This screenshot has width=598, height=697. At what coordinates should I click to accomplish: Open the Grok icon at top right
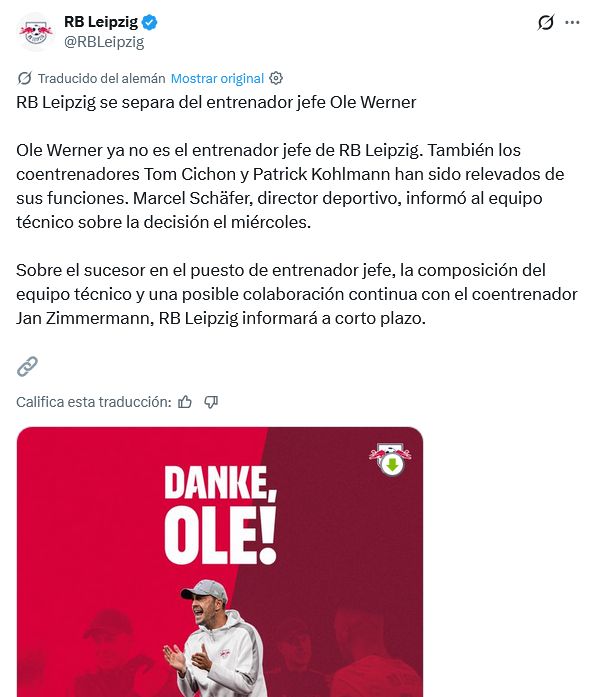[x=546, y=22]
